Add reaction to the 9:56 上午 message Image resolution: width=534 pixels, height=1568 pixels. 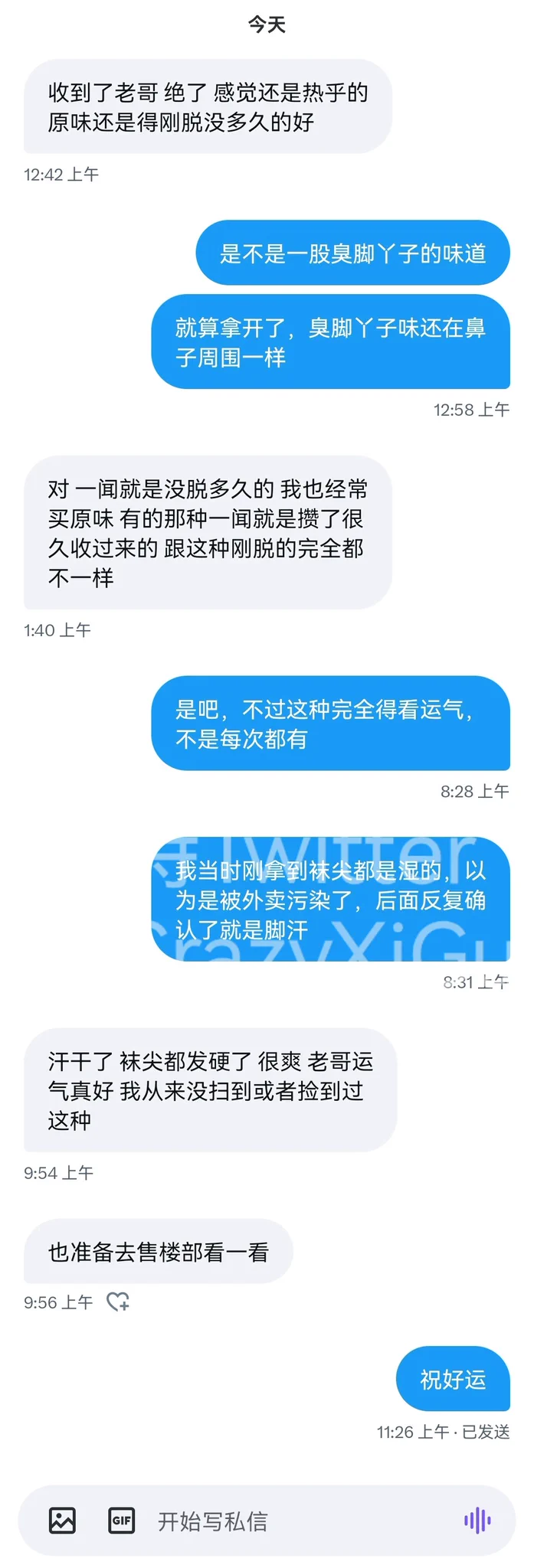pyautogui.click(x=118, y=1302)
